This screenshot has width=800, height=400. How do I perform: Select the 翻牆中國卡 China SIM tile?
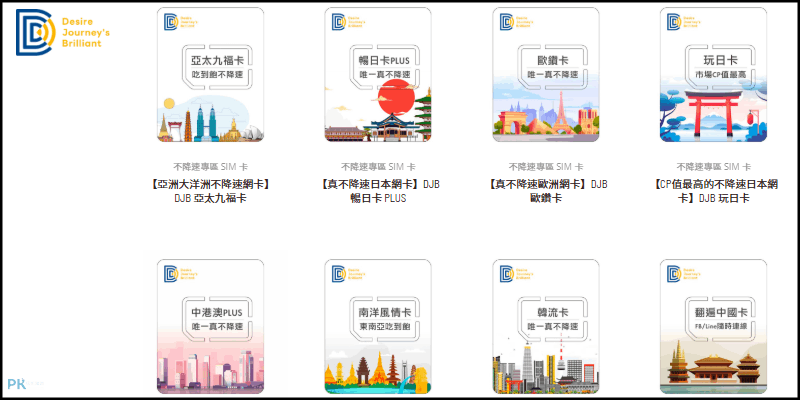pyautogui.click(x=714, y=326)
